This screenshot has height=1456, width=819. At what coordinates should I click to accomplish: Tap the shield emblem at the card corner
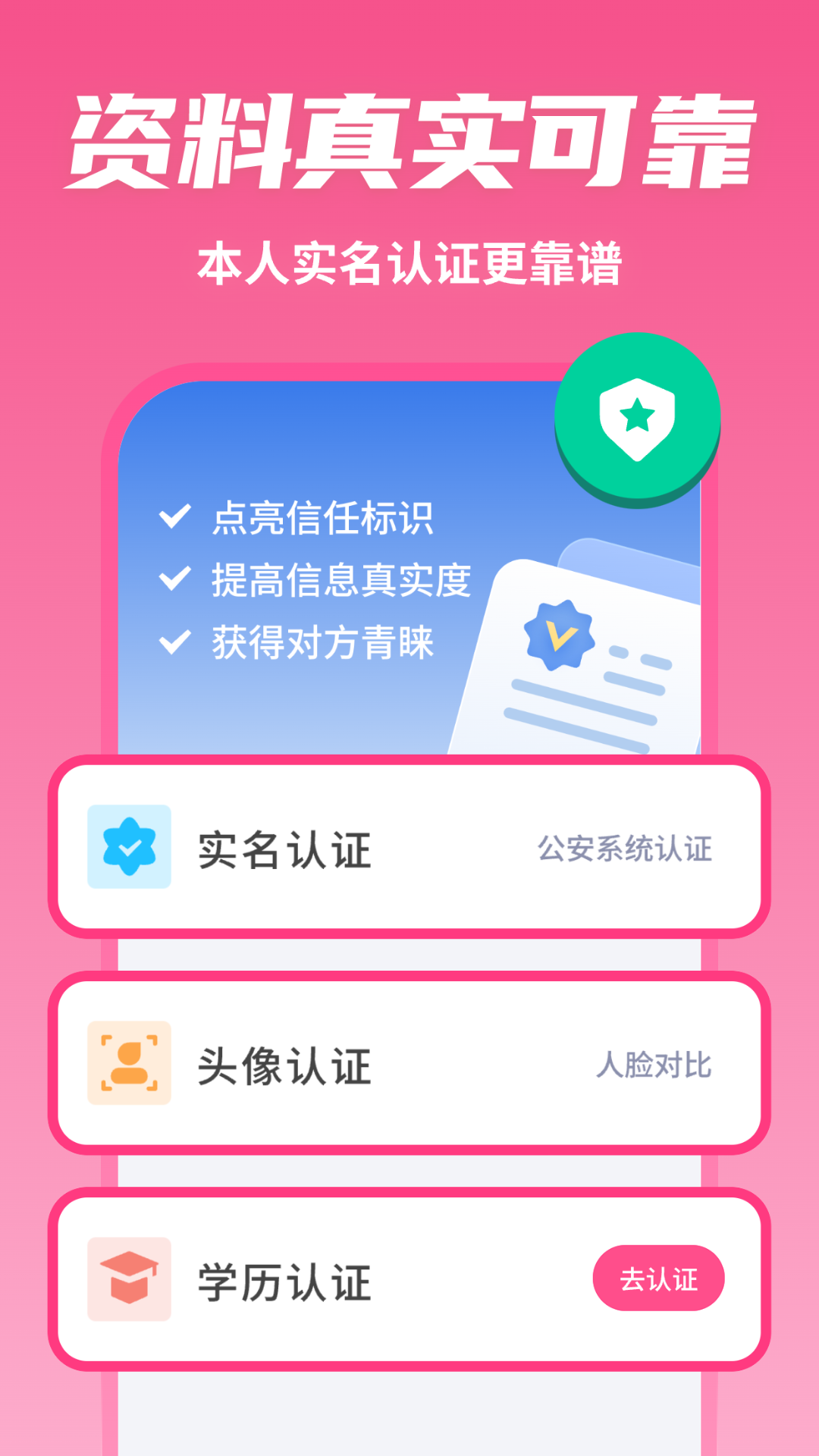[637, 417]
